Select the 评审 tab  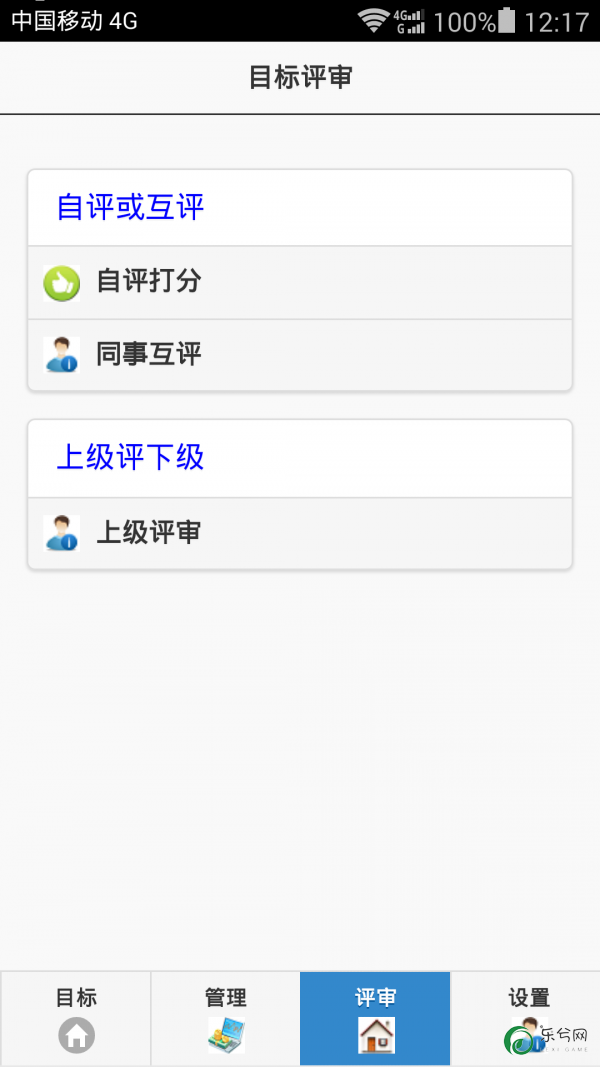(375, 1019)
